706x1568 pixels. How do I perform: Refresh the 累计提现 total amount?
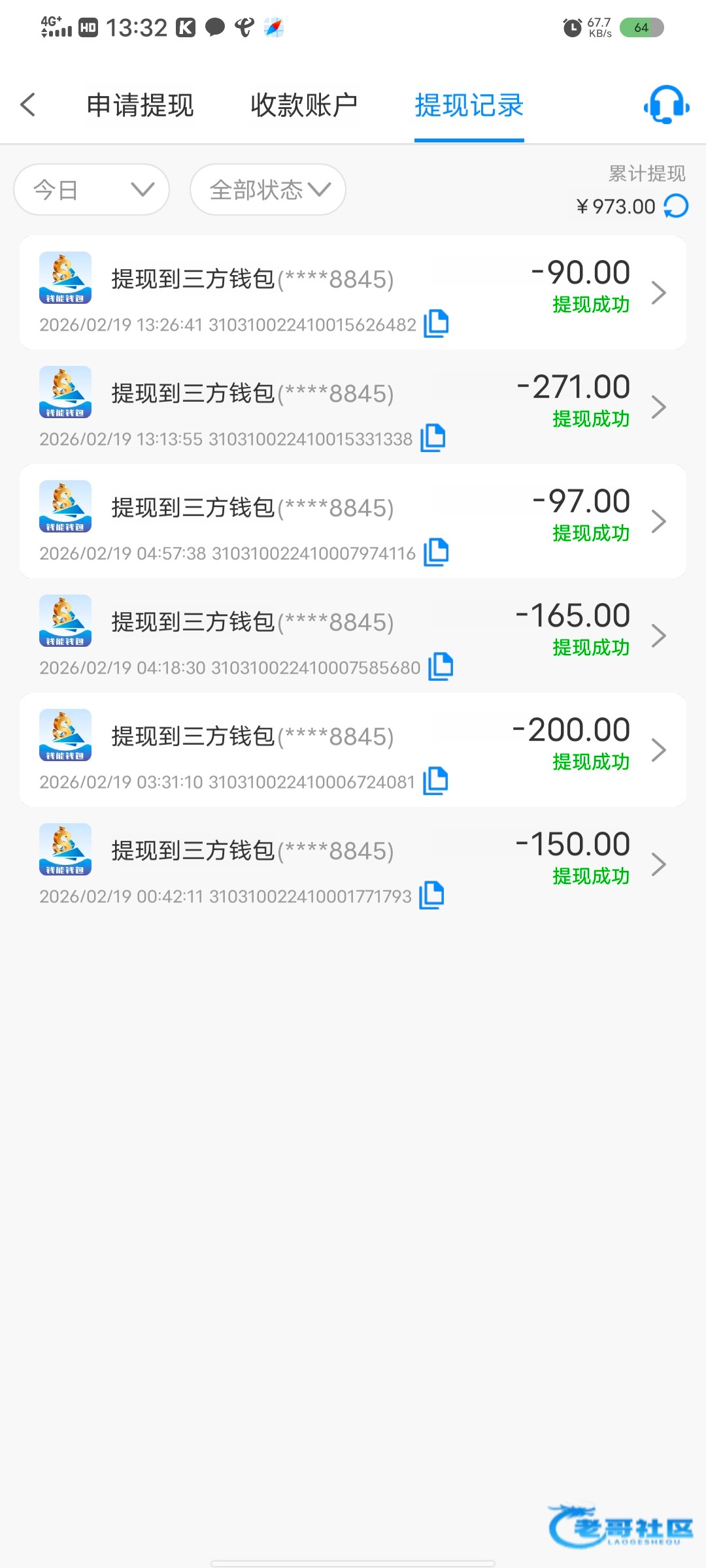coord(676,206)
